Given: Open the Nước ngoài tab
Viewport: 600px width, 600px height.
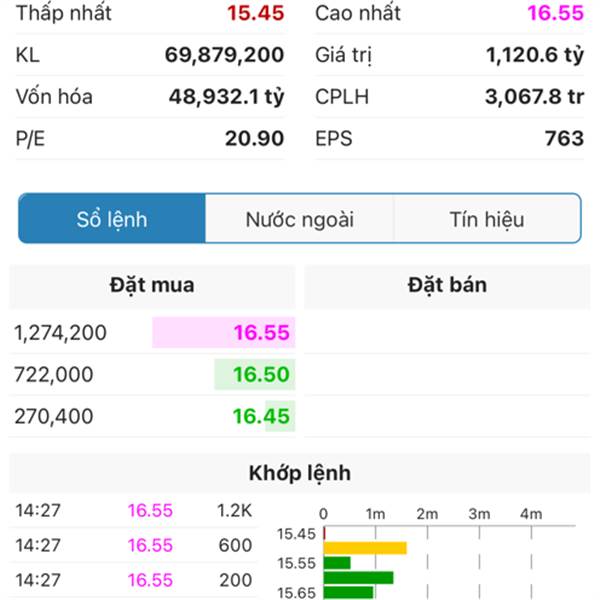Looking at the screenshot, I should point(299,219).
